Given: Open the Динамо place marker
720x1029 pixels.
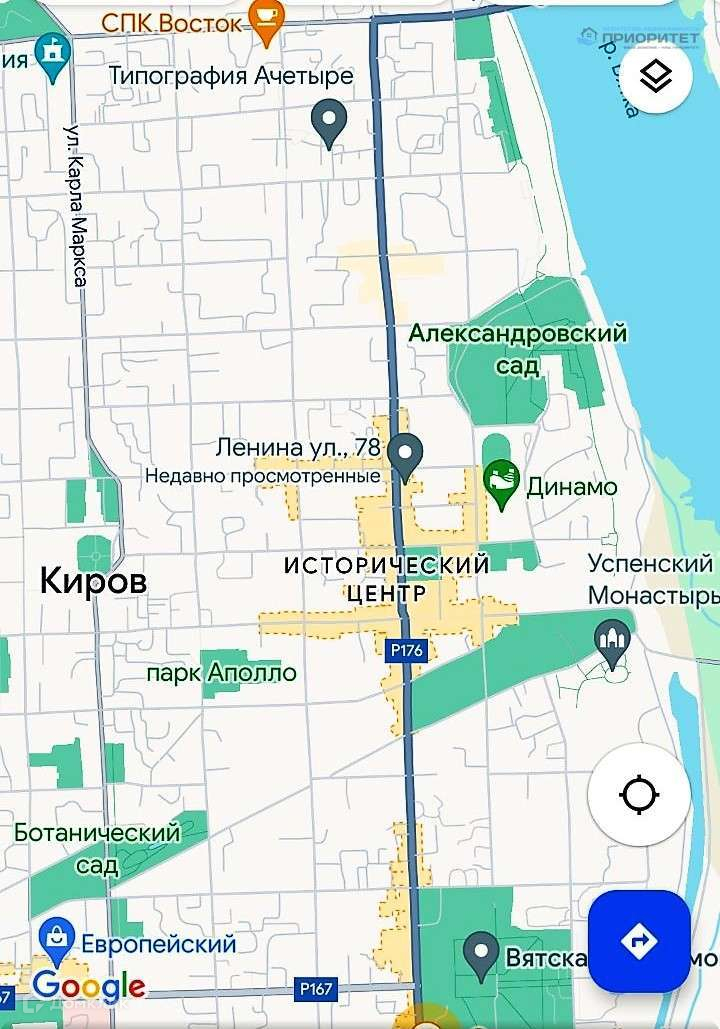Looking at the screenshot, I should point(501,484).
